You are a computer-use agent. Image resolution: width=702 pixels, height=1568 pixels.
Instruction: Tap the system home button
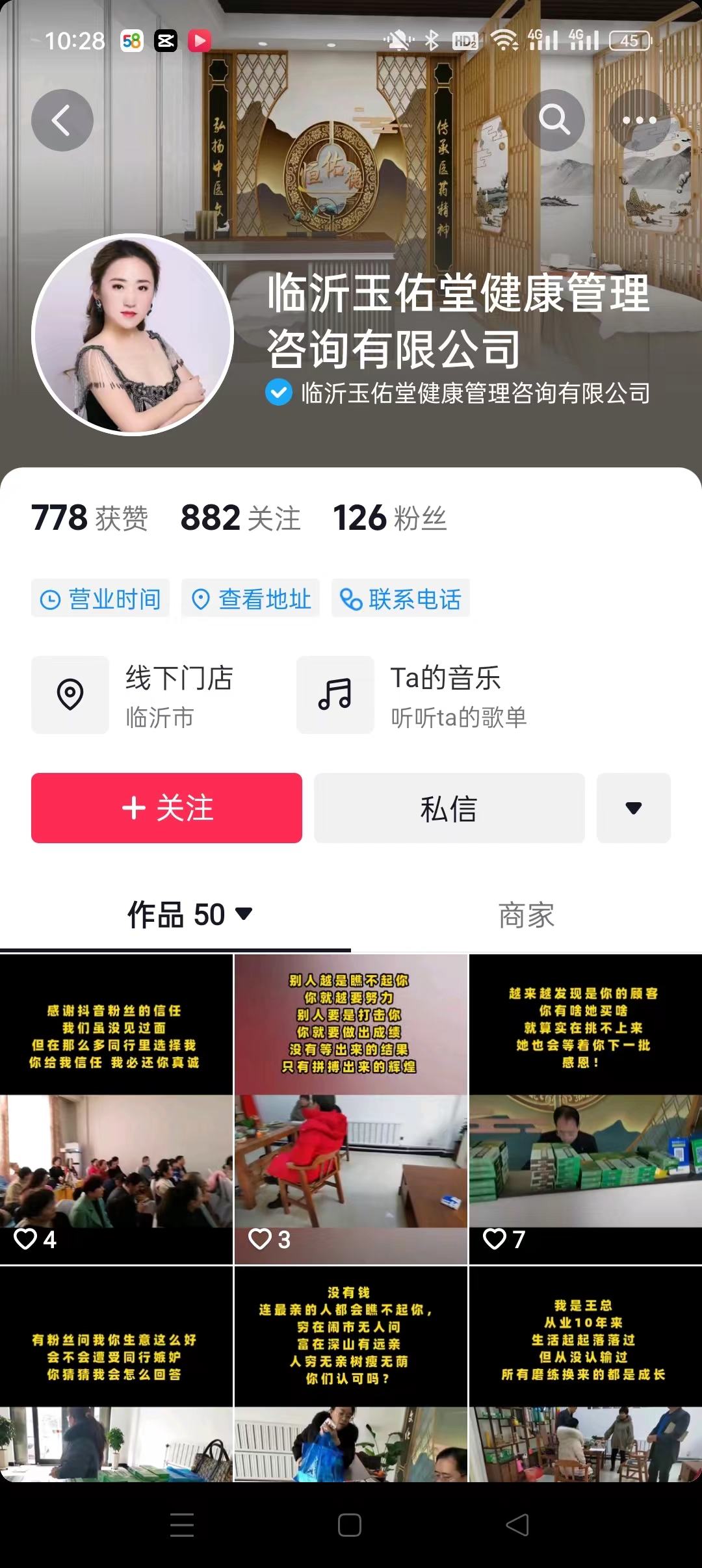pos(350,1525)
